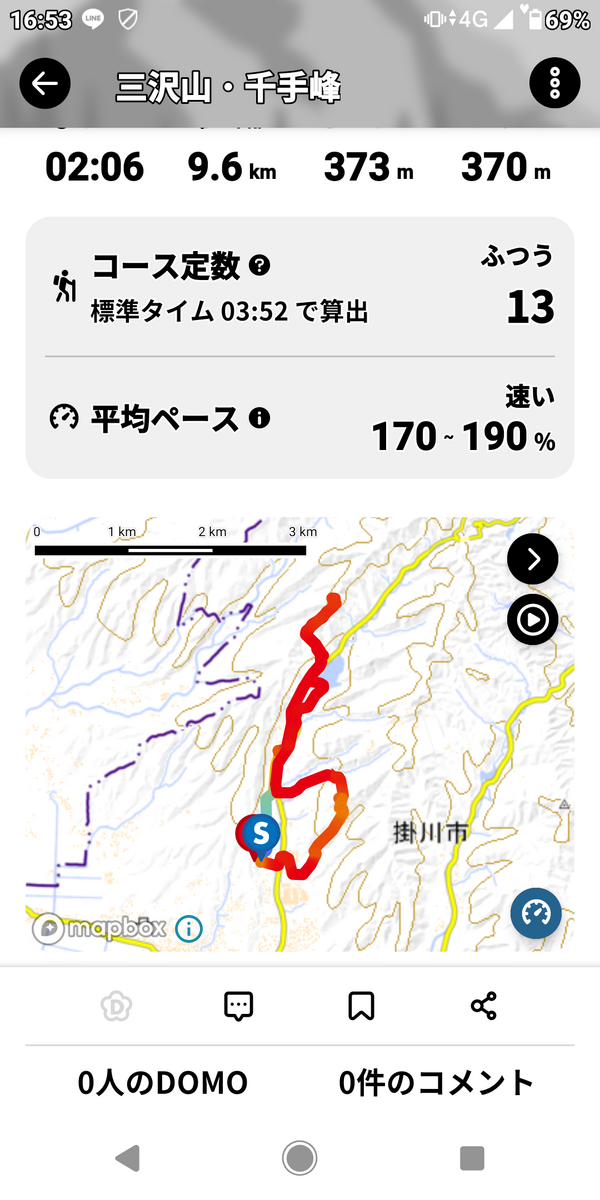
Task: Play the route track animation
Action: (533, 620)
